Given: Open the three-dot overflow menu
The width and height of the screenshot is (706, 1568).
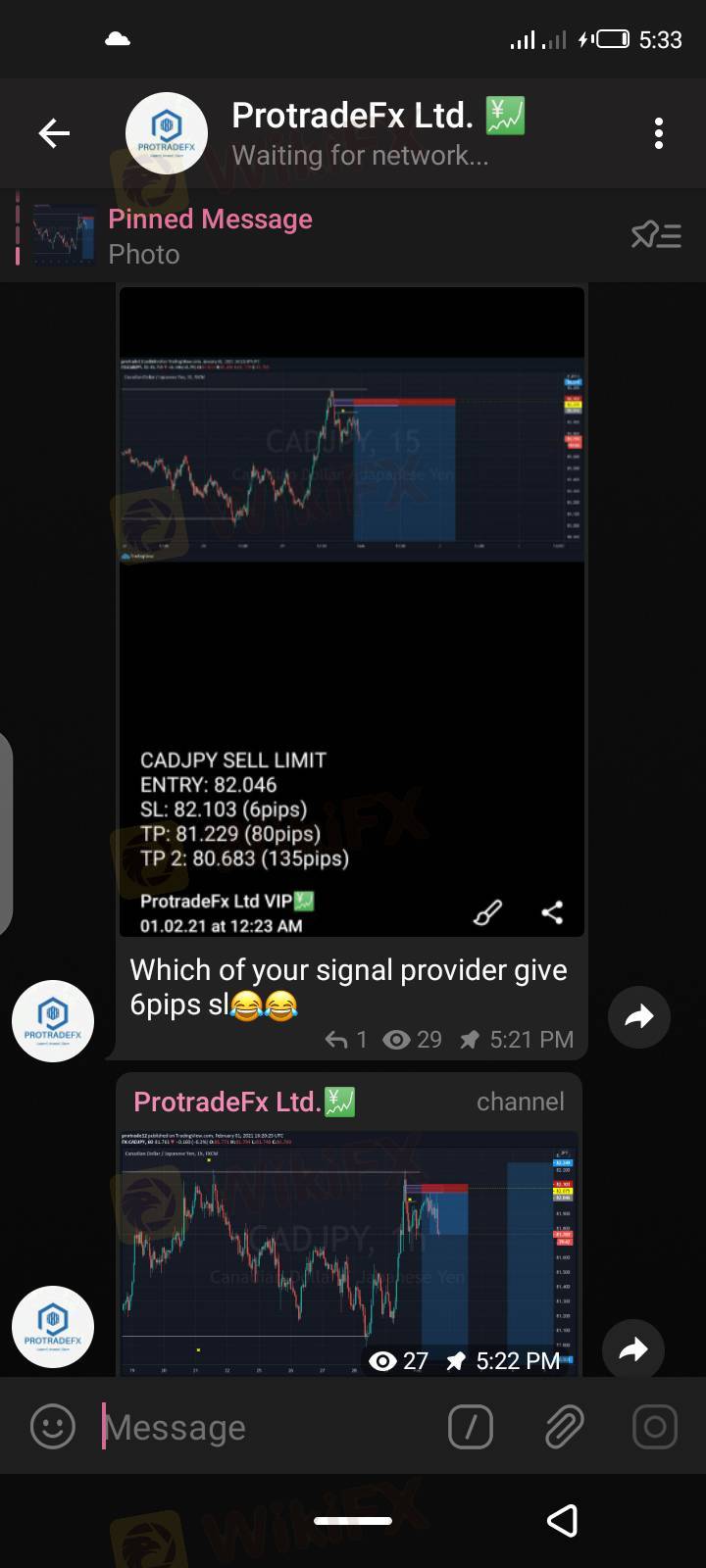Looking at the screenshot, I should 658,133.
